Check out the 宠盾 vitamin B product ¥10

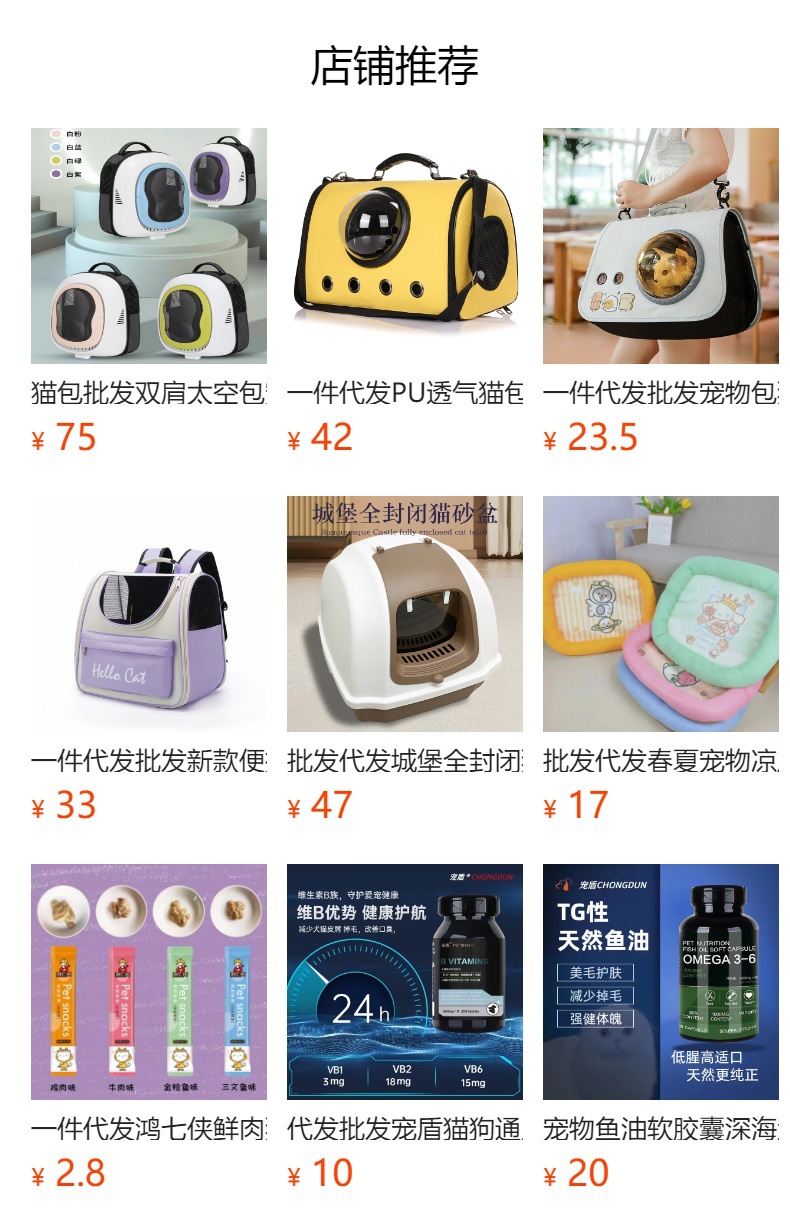coord(405,982)
